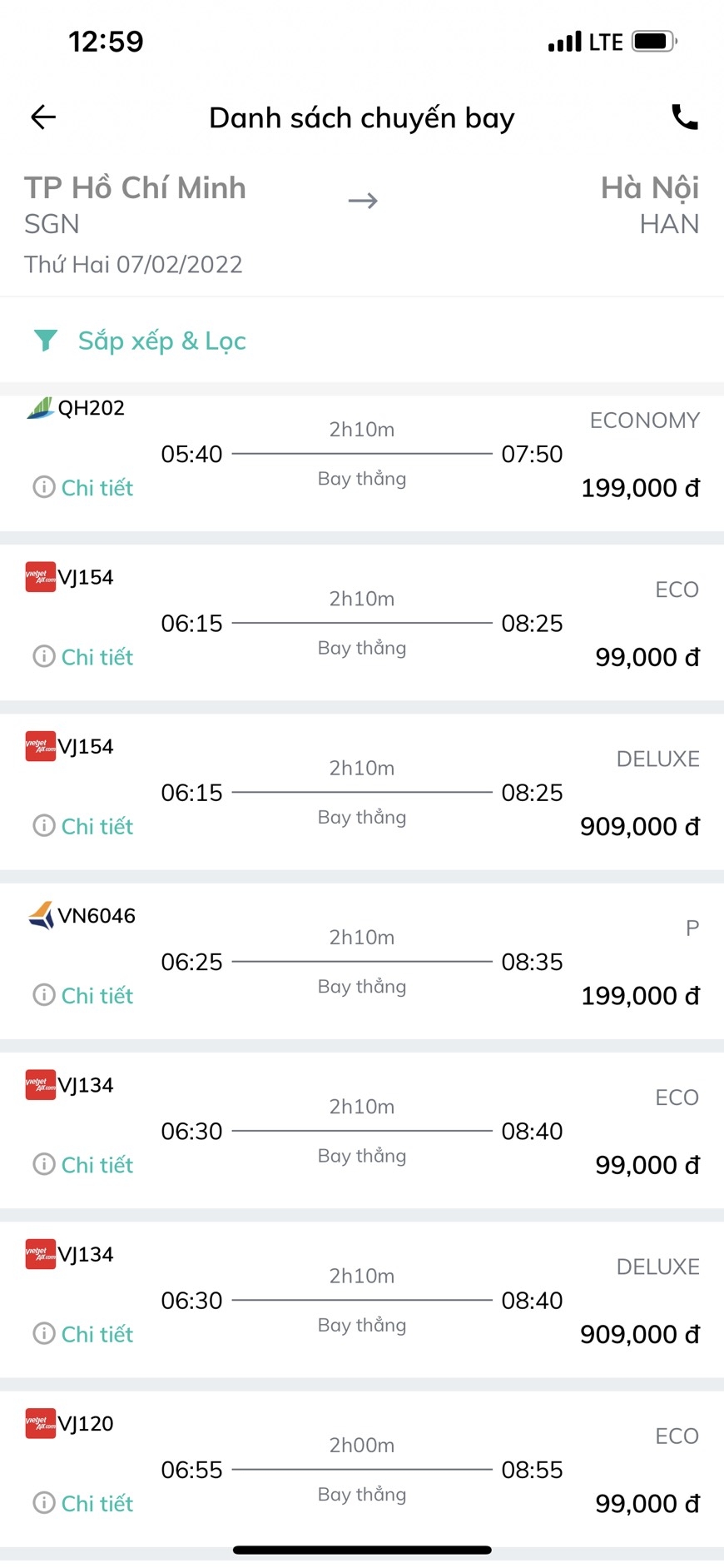Tap the TP Hồ Chí Minh departure city label
The width and height of the screenshot is (724, 1568).
135,187
